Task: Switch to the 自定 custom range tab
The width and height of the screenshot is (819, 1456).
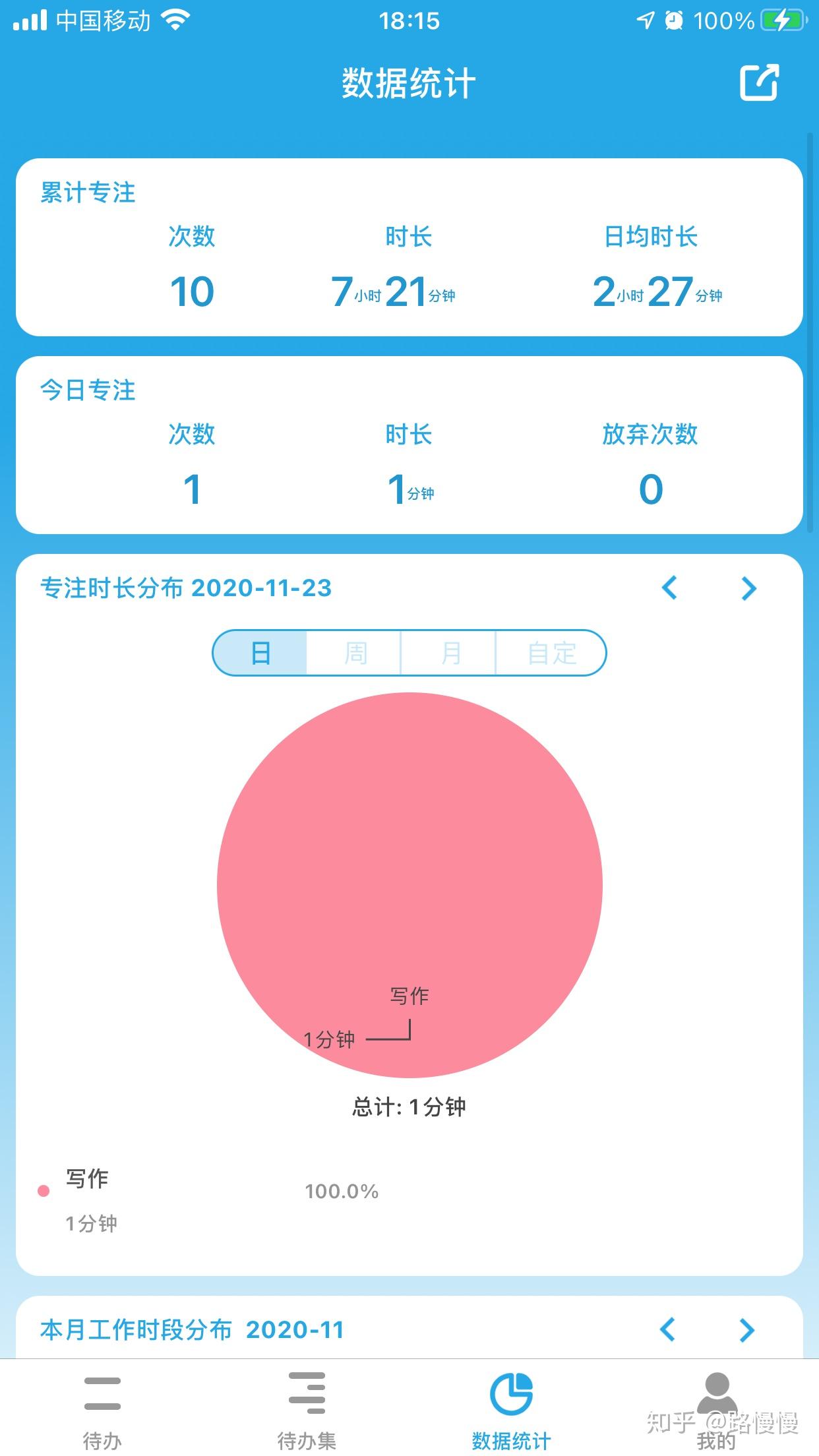Action: (x=550, y=653)
